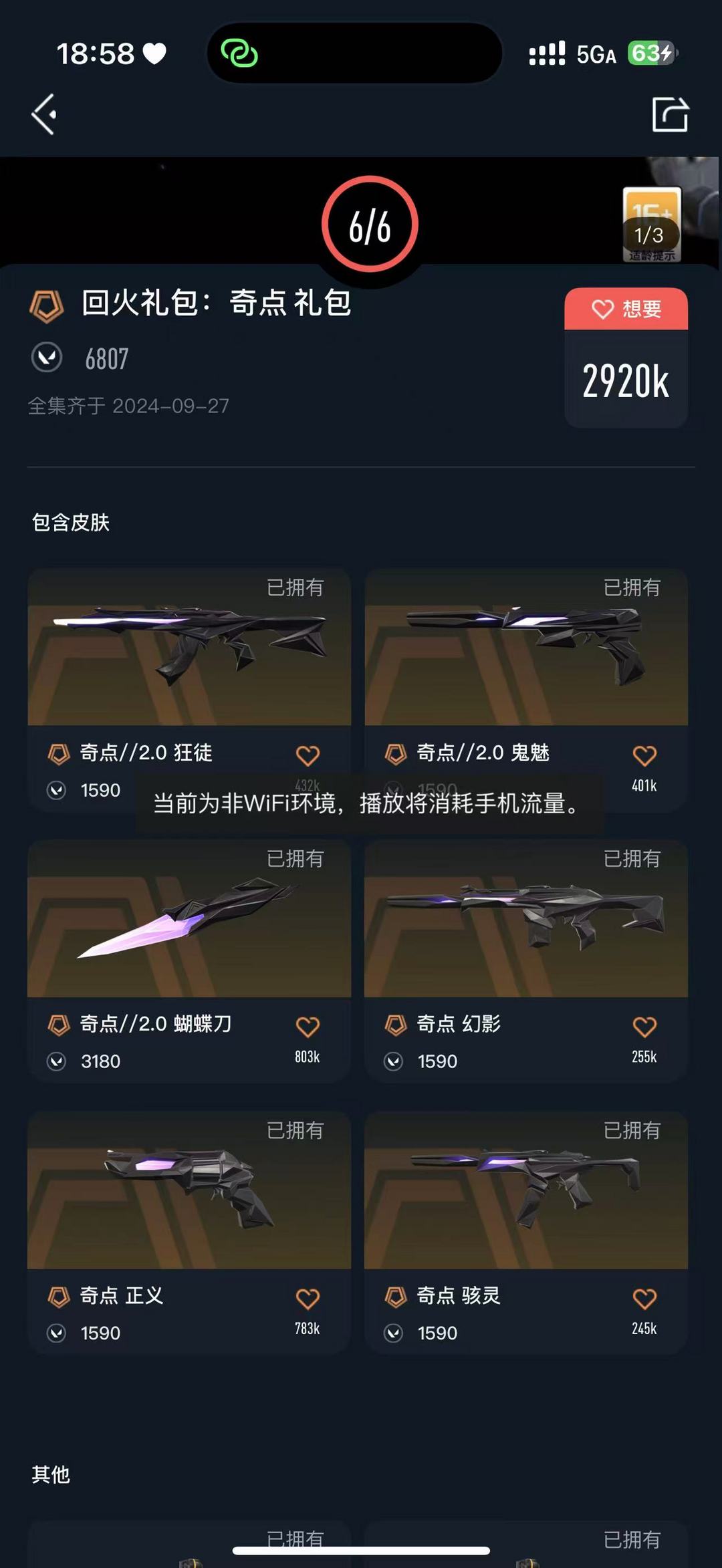Screen dimensions: 722x1568
Task: Like the 奇点 骇灵 skin
Action: click(644, 1299)
